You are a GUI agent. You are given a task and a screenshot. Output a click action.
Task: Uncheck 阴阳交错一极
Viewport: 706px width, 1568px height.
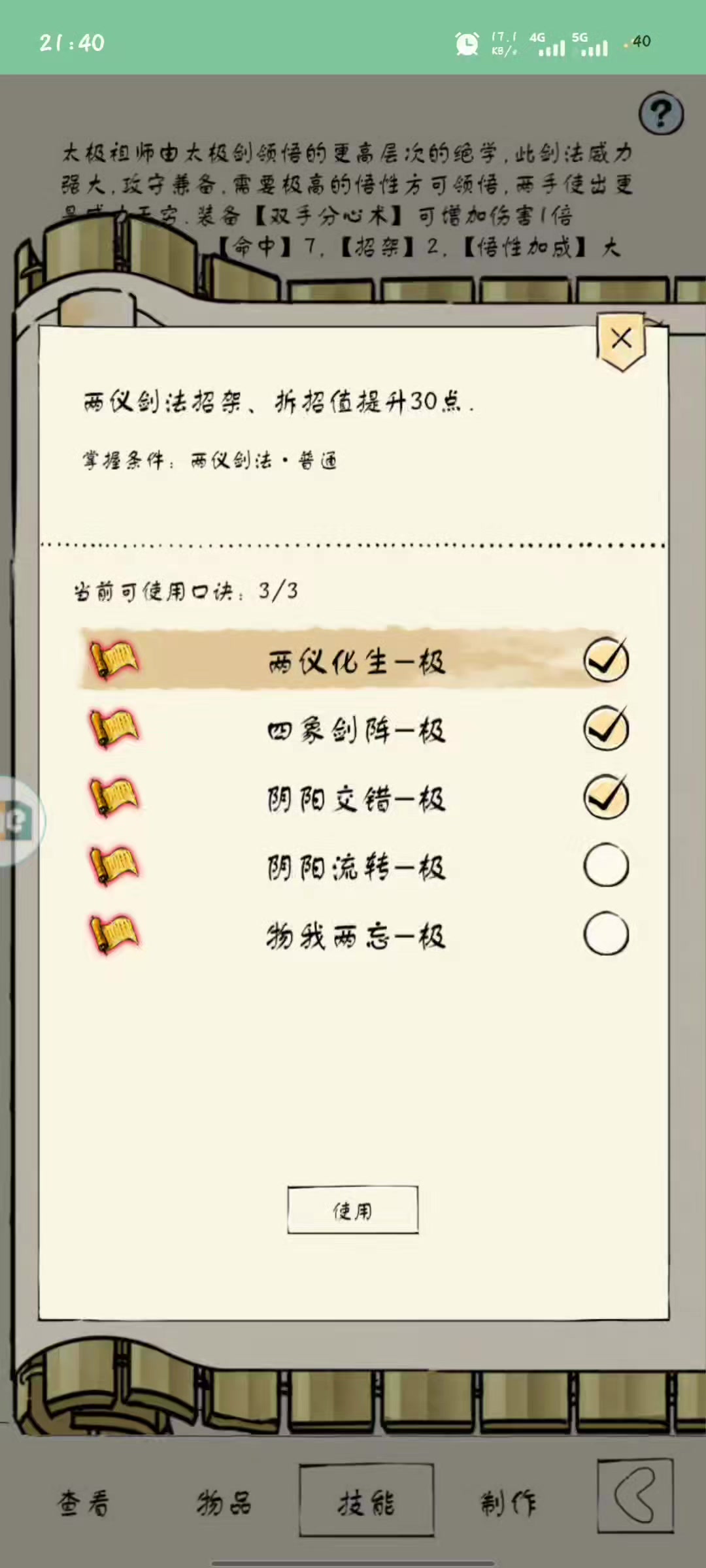(x=606, y=798)
